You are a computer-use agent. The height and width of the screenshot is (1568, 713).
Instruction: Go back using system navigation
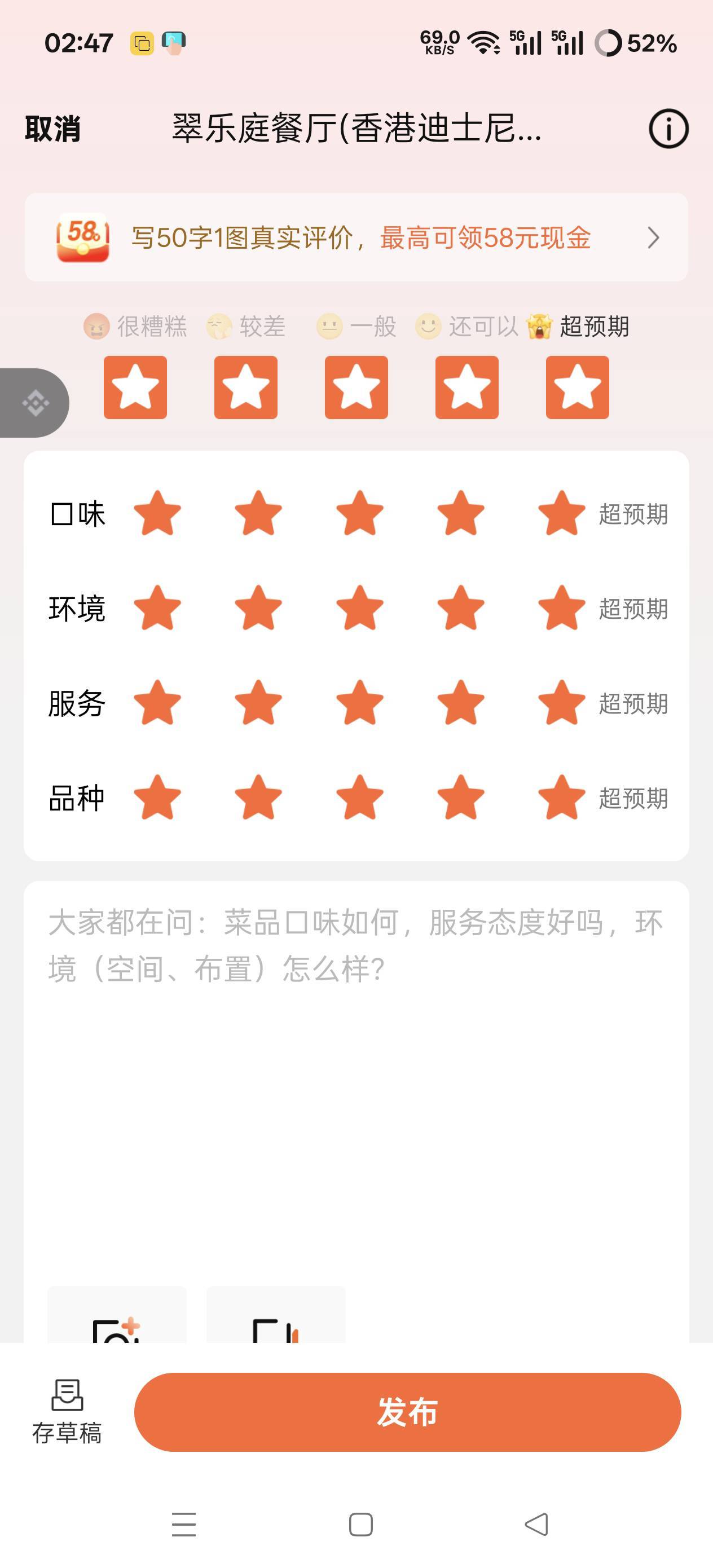[x=536, y=1525]
